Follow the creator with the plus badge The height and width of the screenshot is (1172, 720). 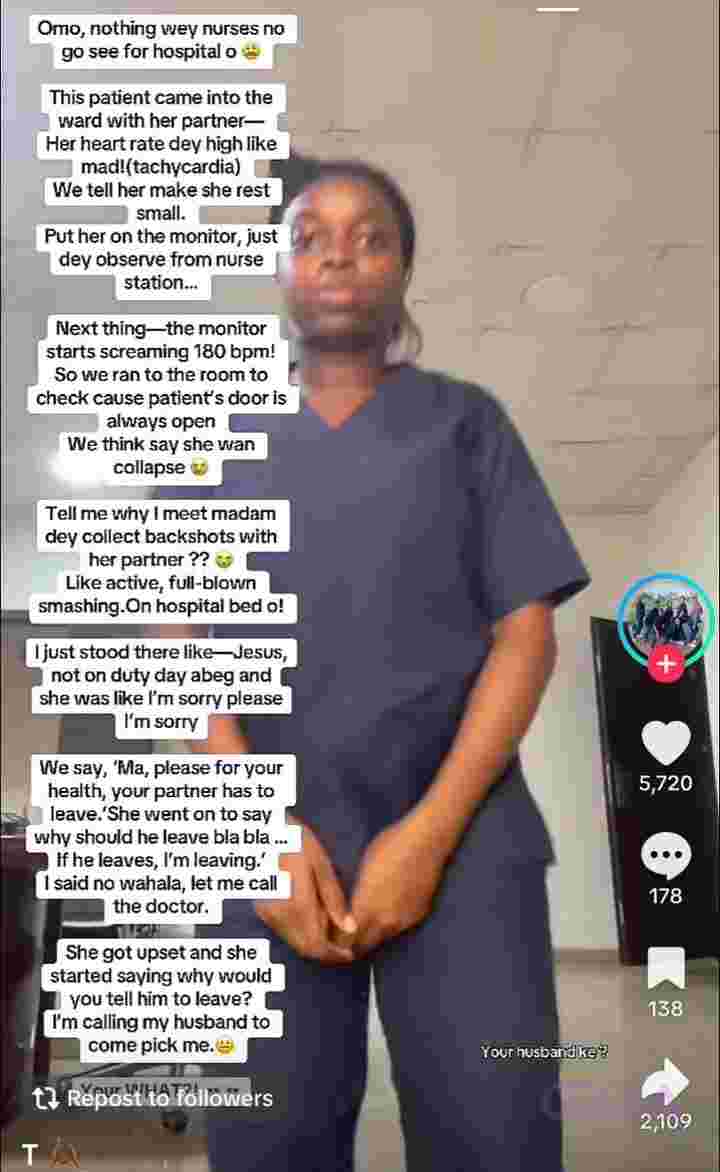[x=666, y=663]
